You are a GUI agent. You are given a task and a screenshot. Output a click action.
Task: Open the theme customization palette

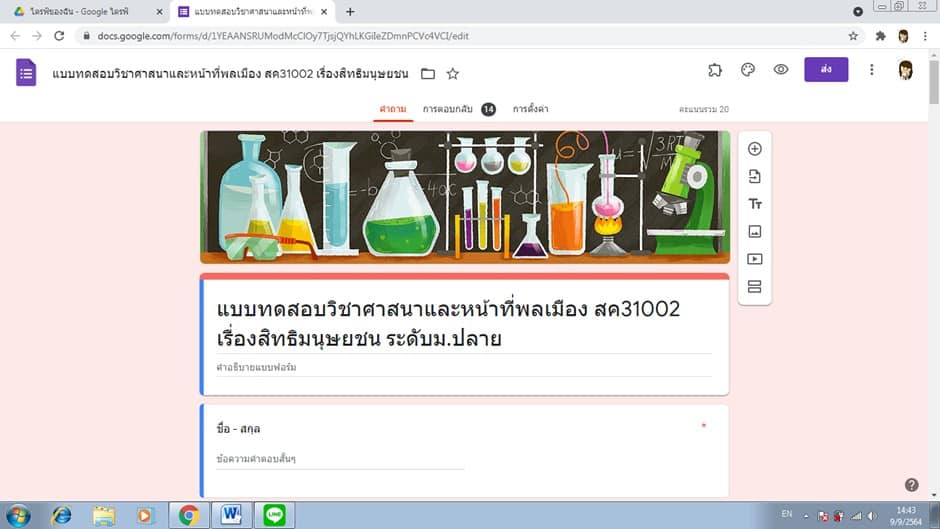coord(748,70)
